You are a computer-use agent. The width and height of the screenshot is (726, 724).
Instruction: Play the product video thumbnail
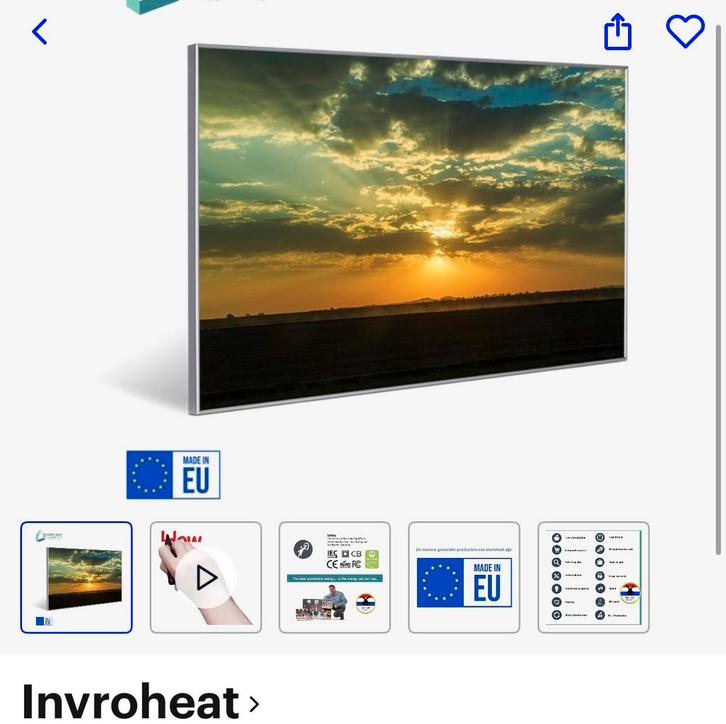click(x=206, y=577)
